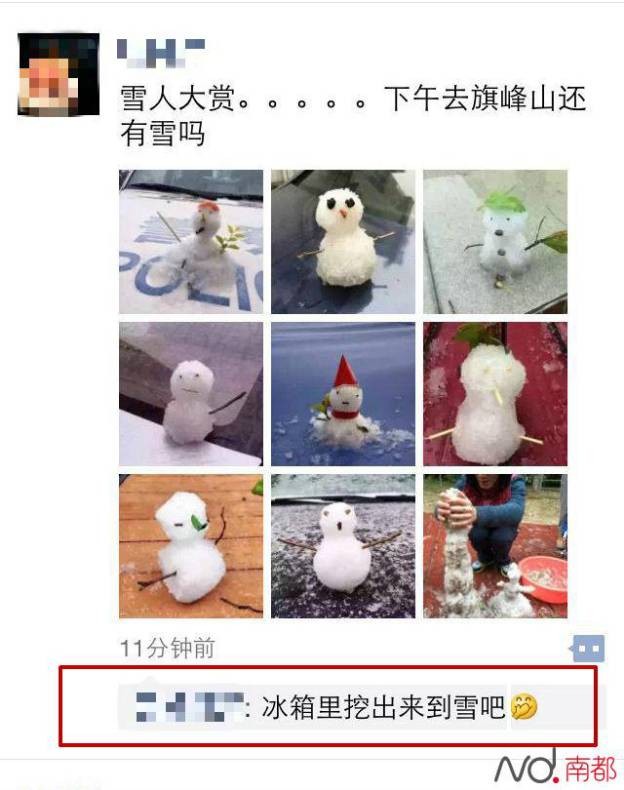Open the poster's blurred username link
Image resolution: width=624 pixels, height=790 pixels.
tap(161, 48)
